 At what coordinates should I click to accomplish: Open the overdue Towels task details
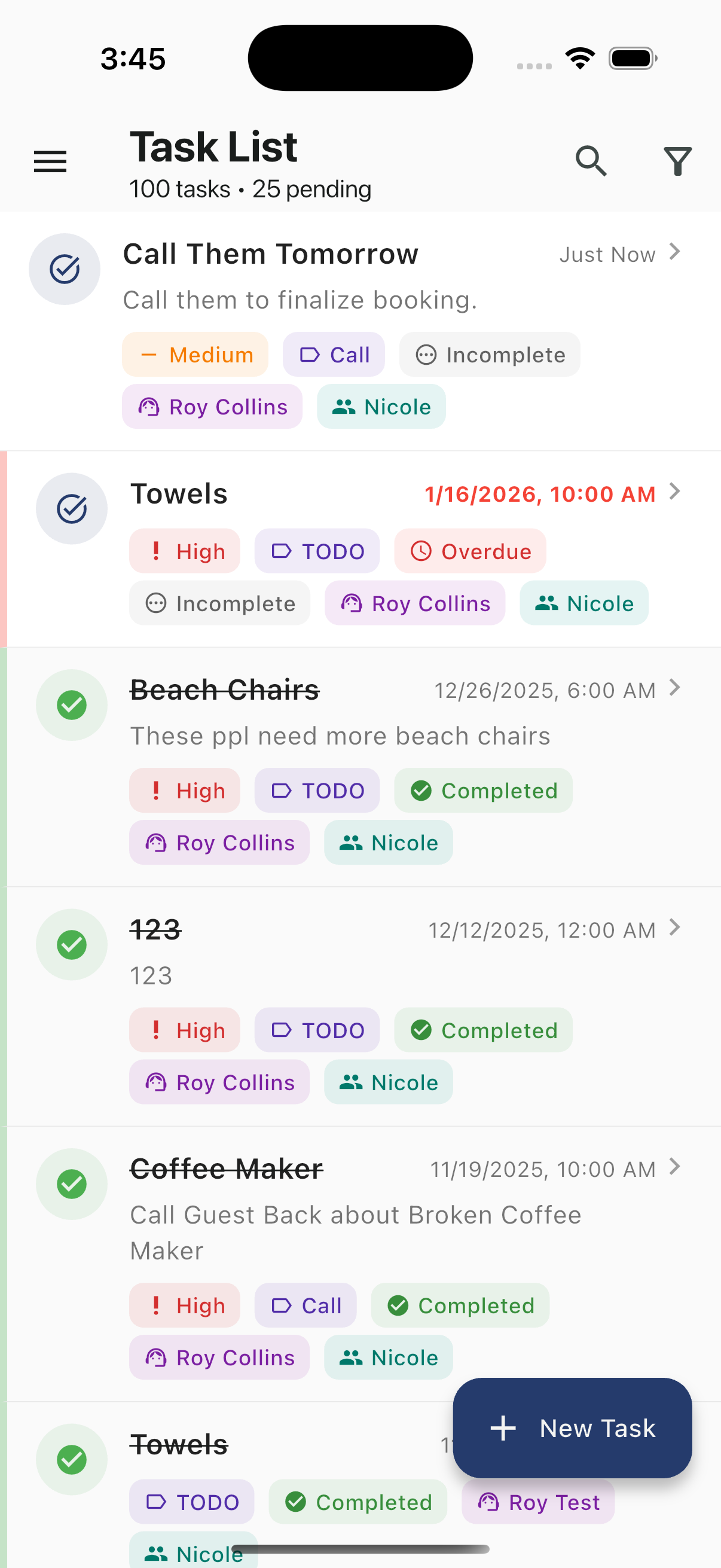pos(674,491)
